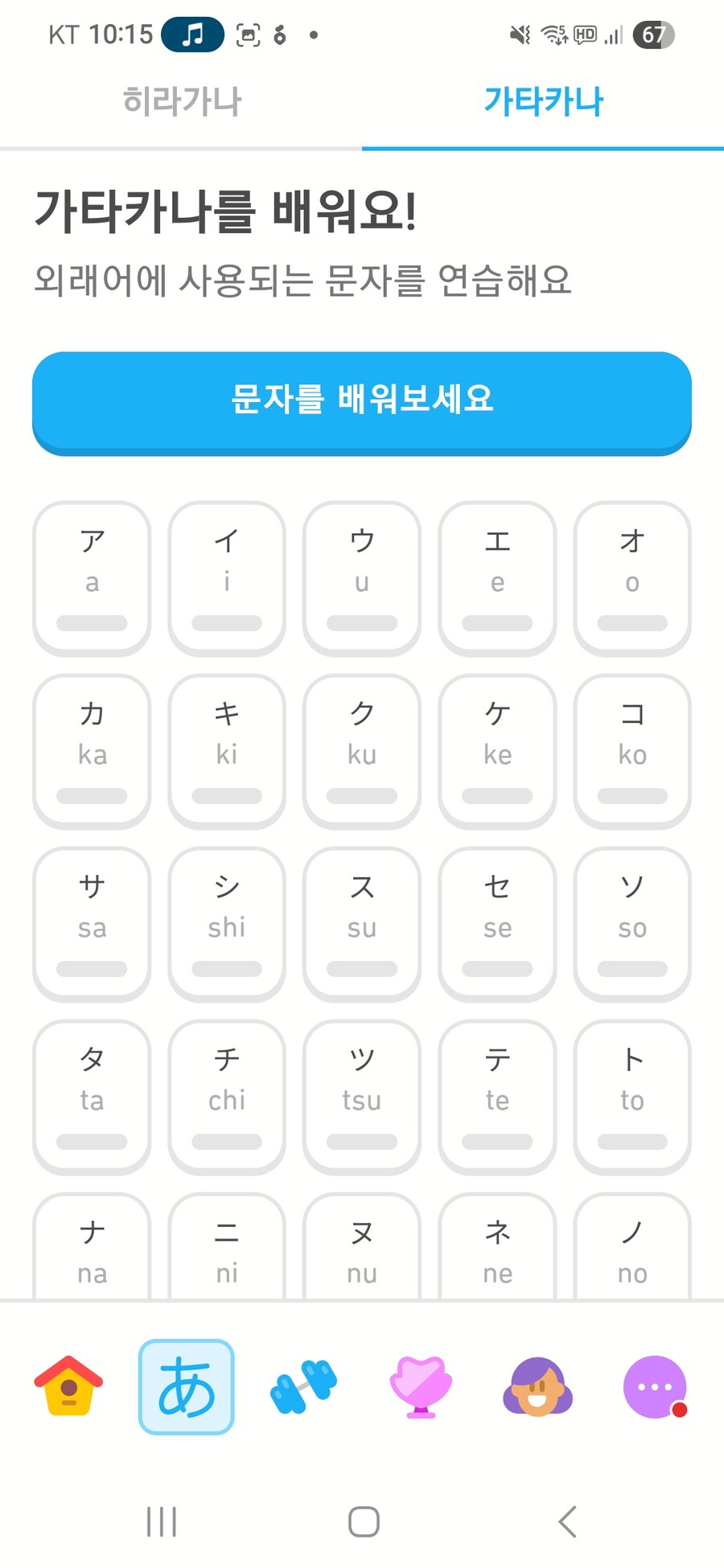Tap the ツ (tsu) character card
This screenshot has width=724, height=1568.
point(362,1096)
